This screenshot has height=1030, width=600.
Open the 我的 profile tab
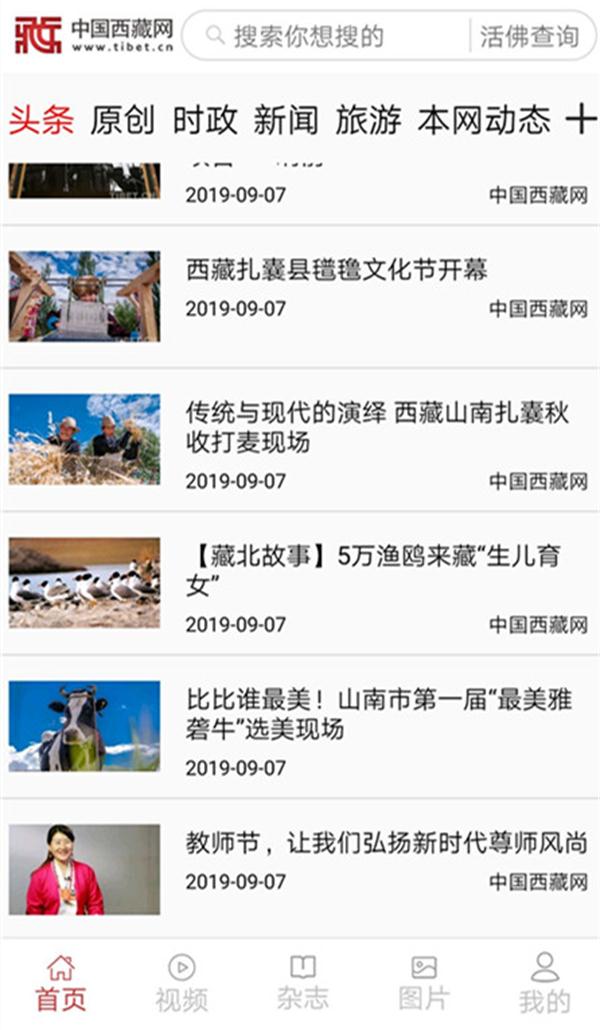[544, 982]
